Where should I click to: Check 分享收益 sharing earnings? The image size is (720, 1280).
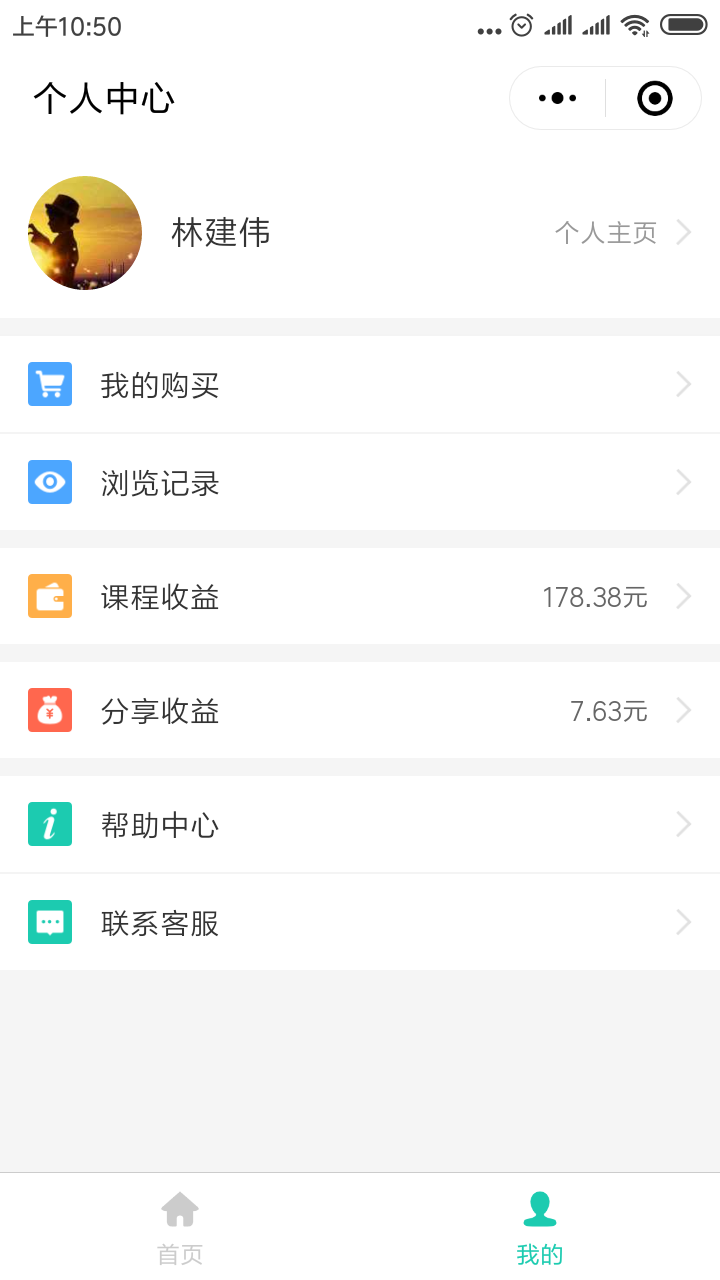tap(360, 711)
